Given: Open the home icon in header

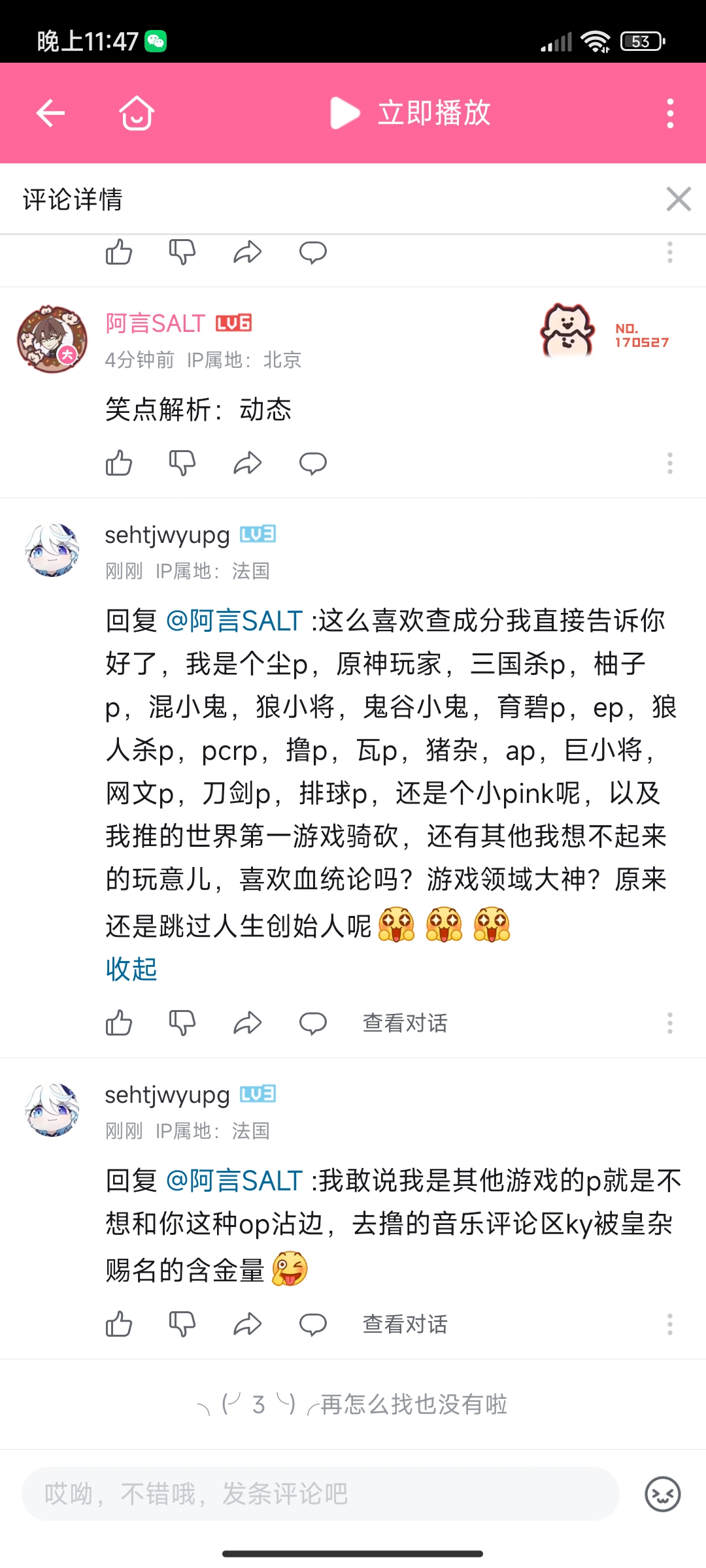Looking at the screenshot, I should pos(137,113).
